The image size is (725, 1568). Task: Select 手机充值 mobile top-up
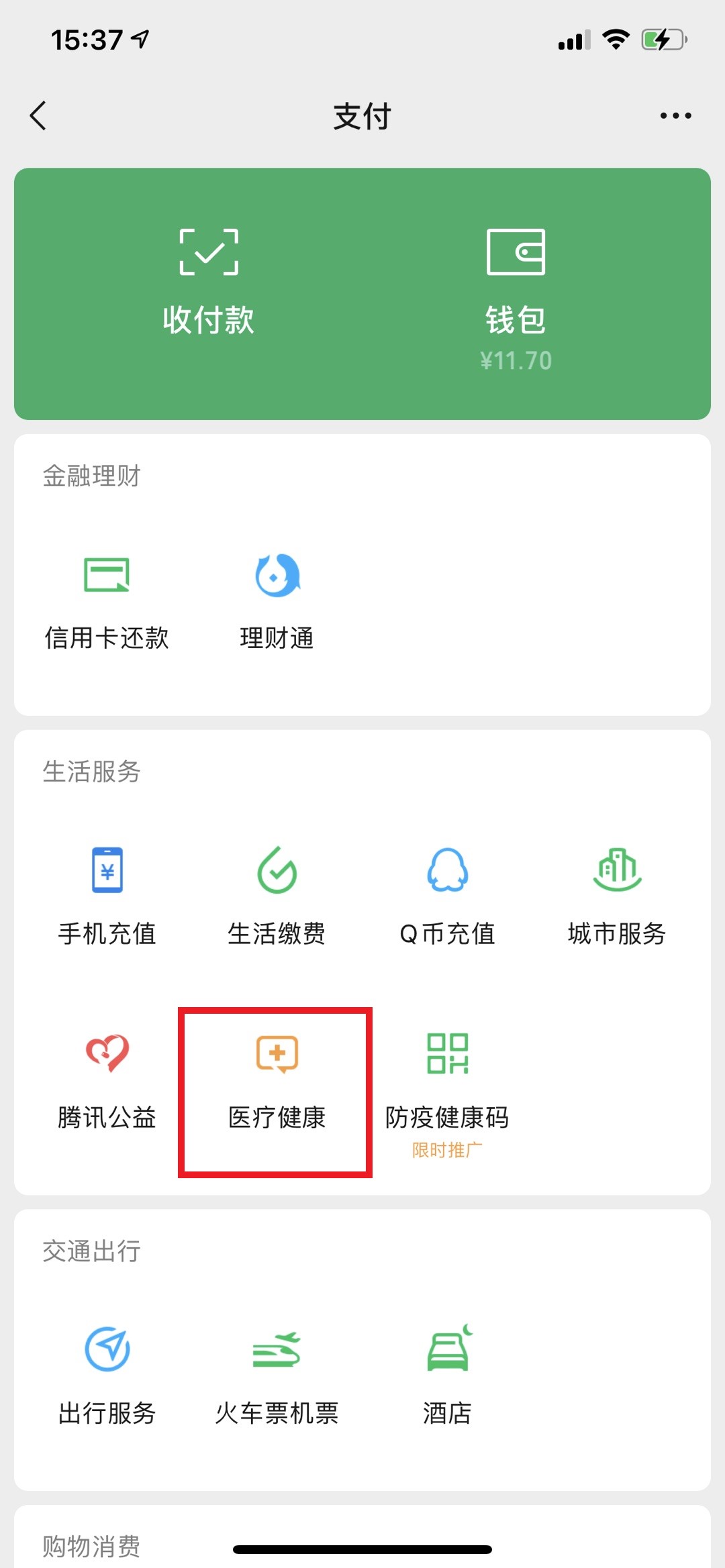tap(107, 897)
